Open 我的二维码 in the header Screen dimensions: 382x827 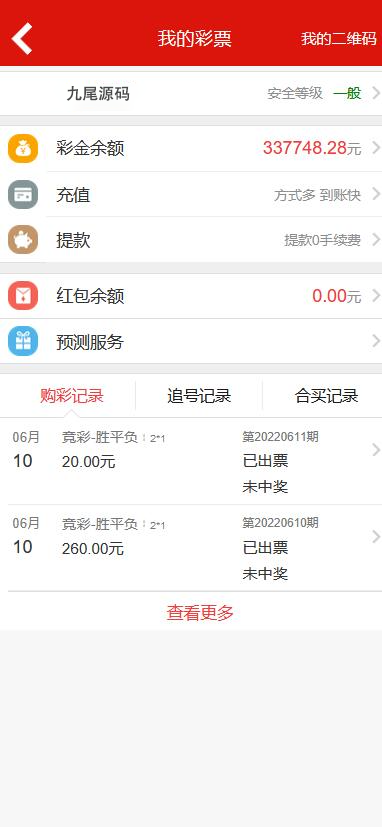click(x=338, y=39)
